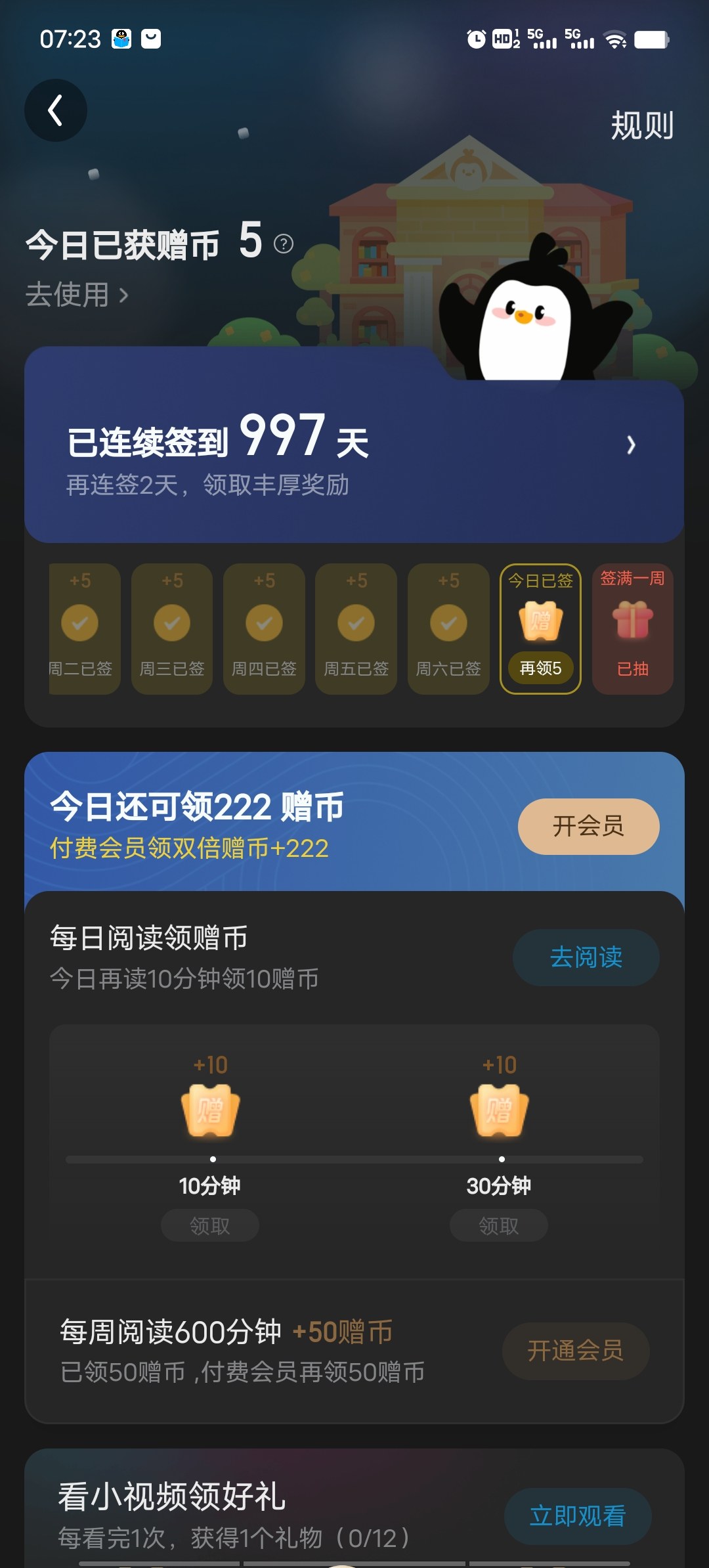Open the 签满一周 gift box
Screen dimensions: 709x1568
[x=632, y=624]
